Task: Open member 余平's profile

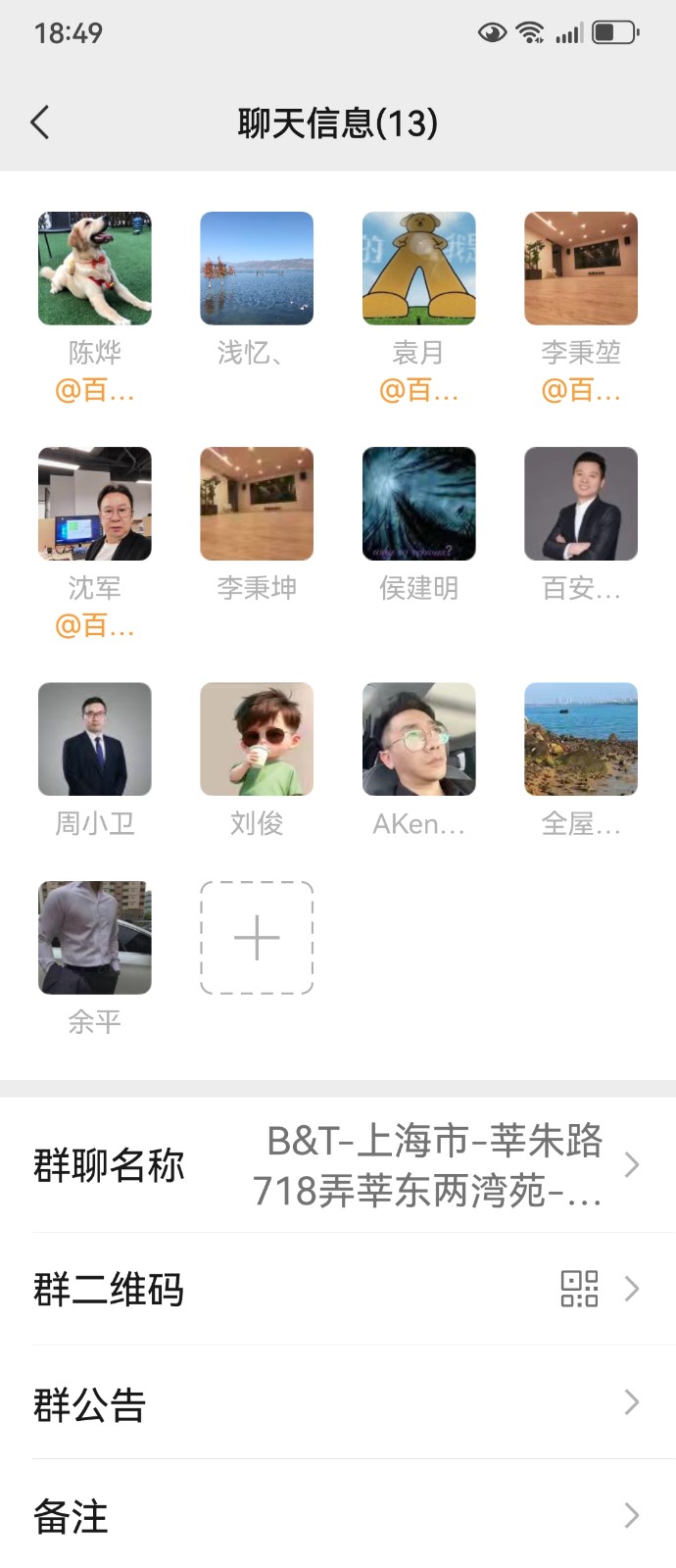Action: [95, 938]
